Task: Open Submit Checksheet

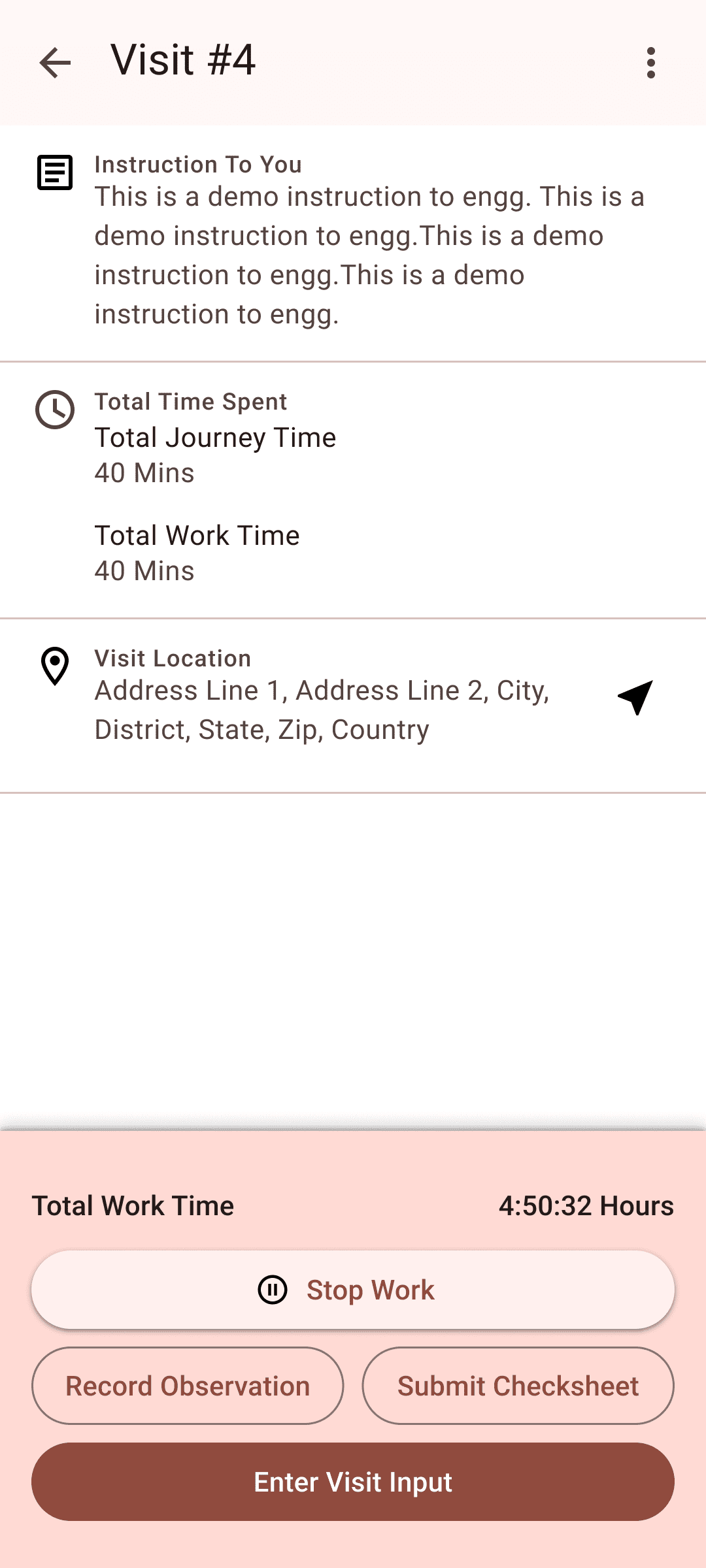Action: pos(518,1386)
